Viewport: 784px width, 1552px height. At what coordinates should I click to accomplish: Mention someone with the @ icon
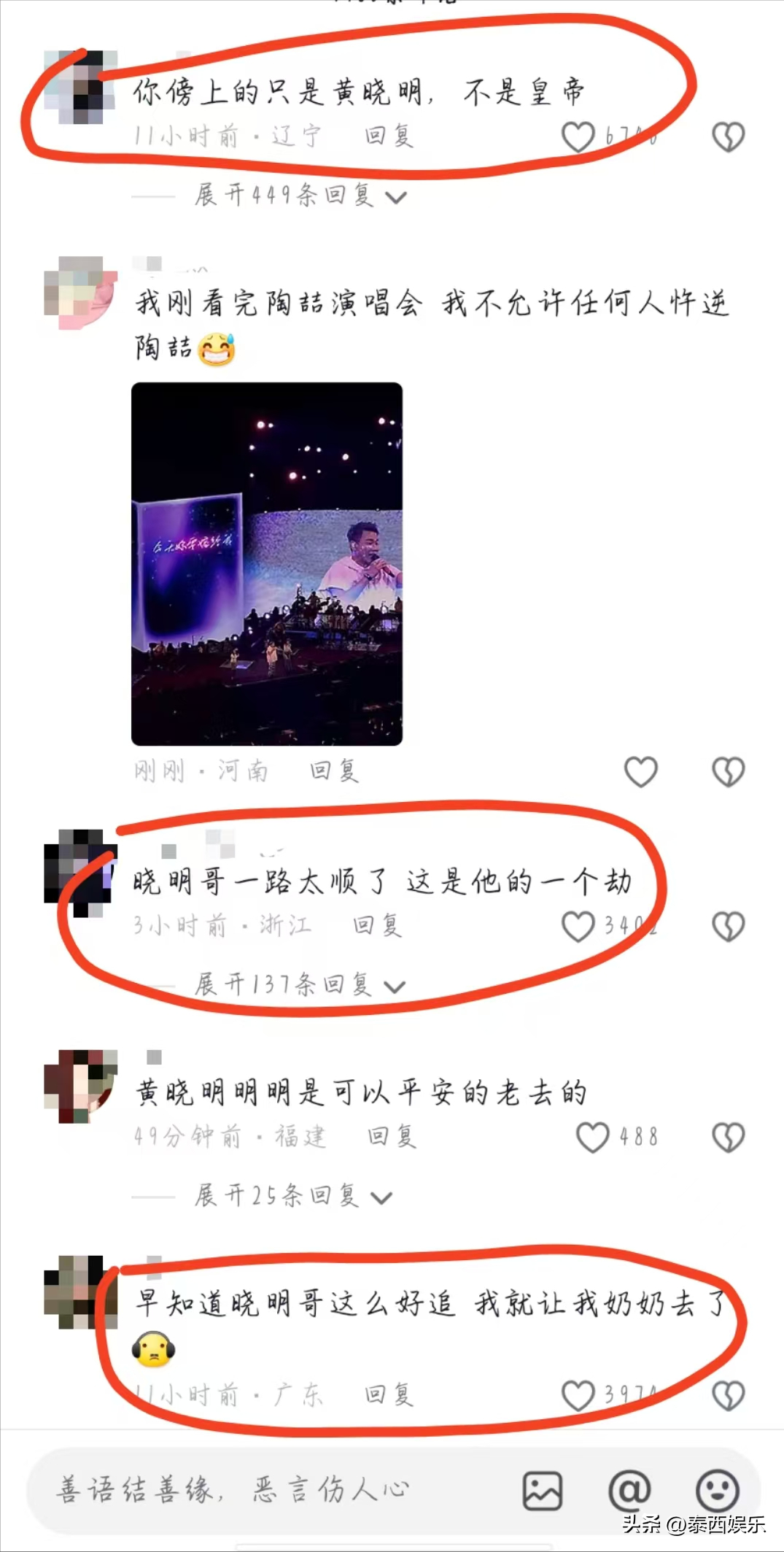629,1490
